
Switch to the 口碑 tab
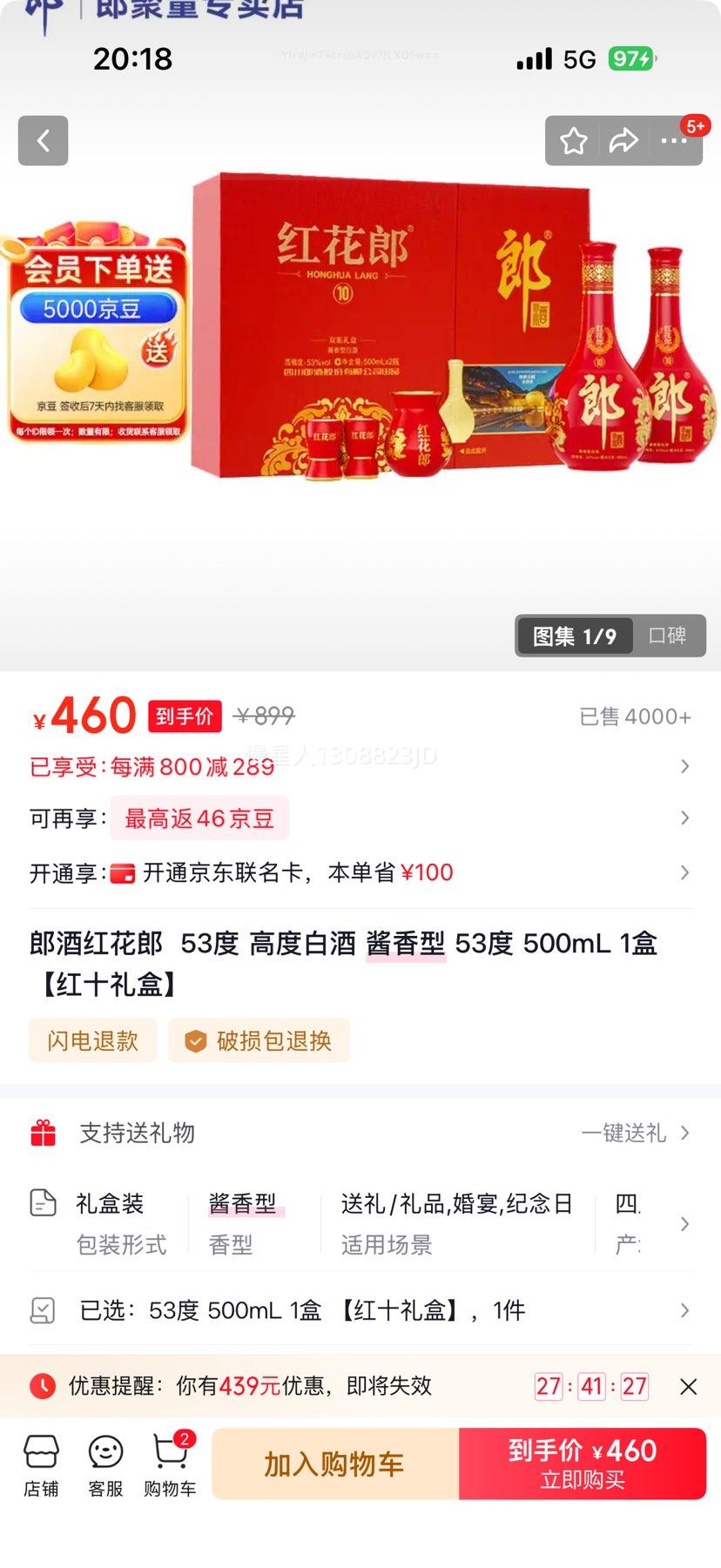pos(667,636)
